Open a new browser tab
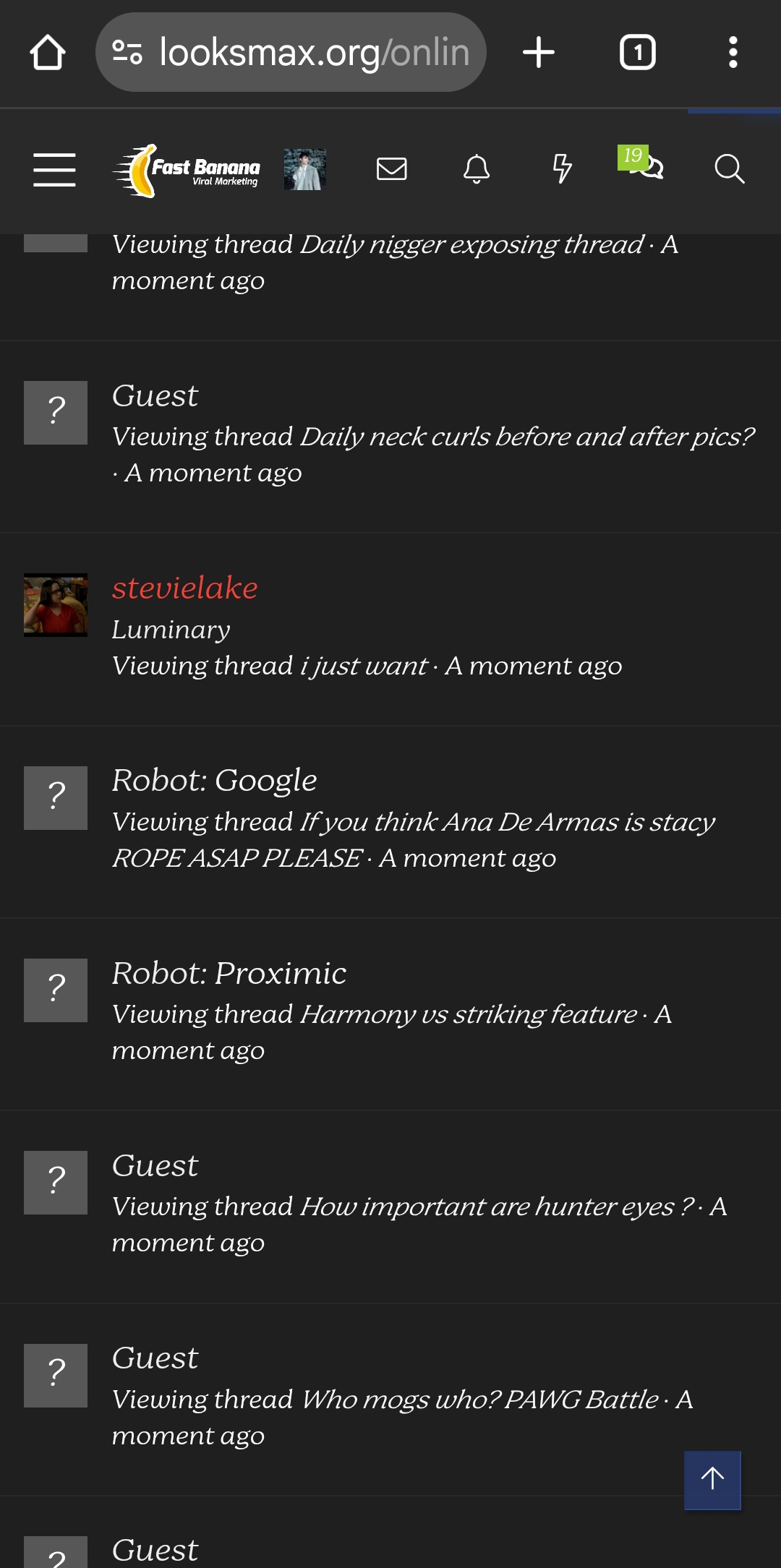781x1568 pixels. pyautogui.click(x=539, y=53)
